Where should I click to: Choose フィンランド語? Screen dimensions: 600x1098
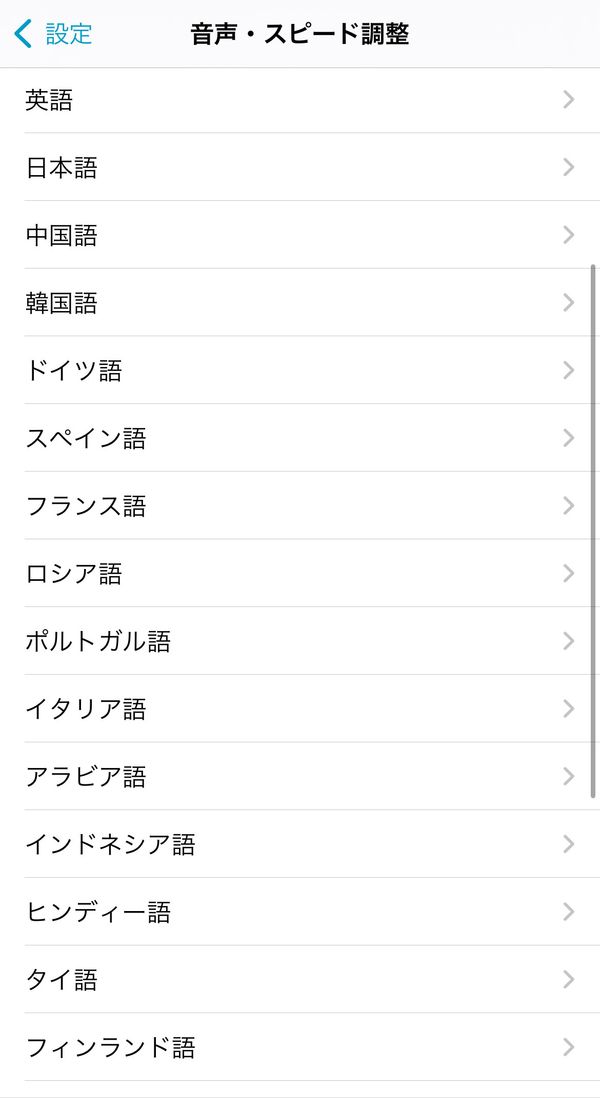(x=300, y=1048)
